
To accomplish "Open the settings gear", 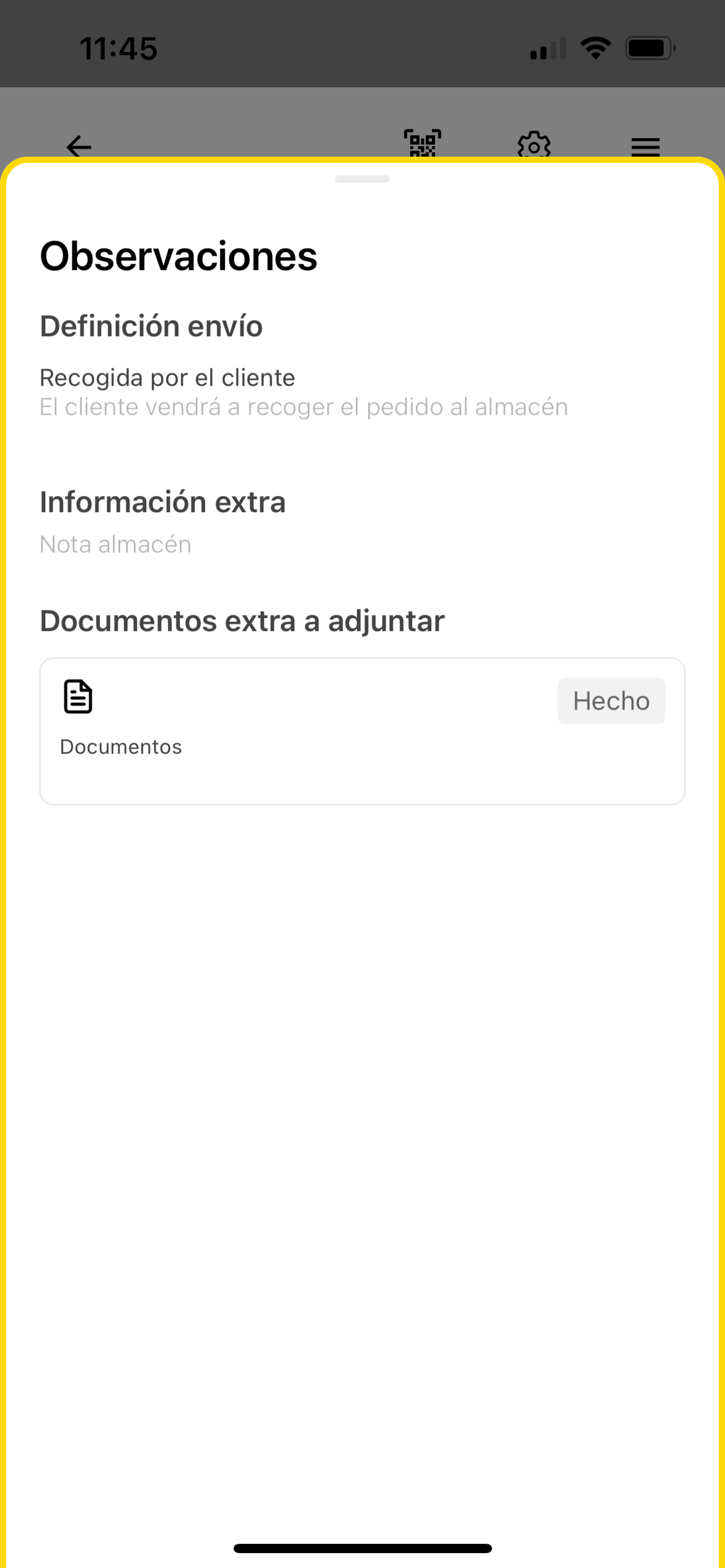I will pyautogui.click(x=534, y=145).
